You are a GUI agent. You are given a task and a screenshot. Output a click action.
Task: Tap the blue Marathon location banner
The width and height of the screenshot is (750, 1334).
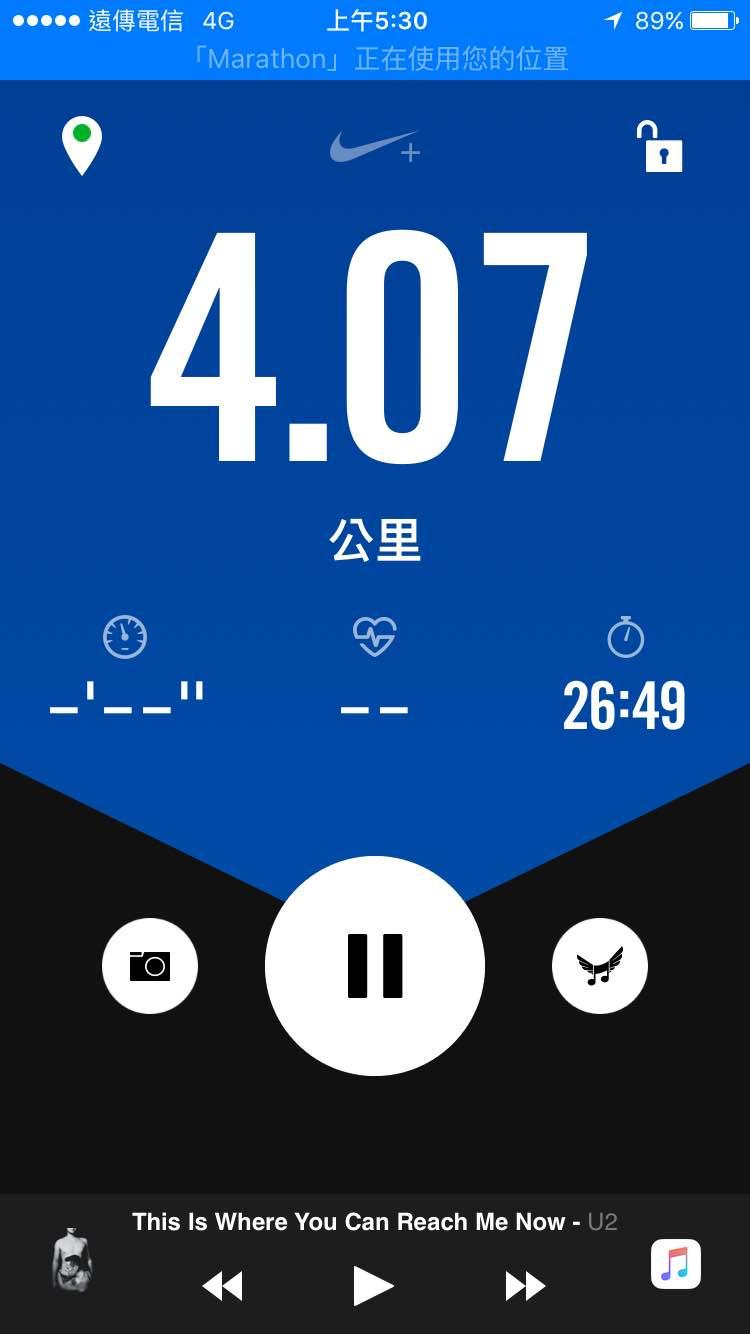(x=375, y=58)
